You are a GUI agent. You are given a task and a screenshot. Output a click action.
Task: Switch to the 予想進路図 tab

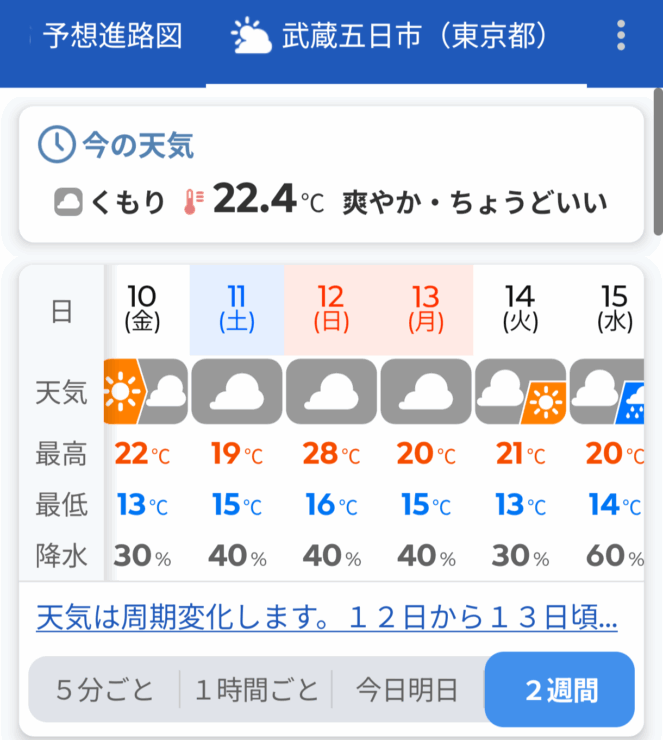tap(113, 38)
